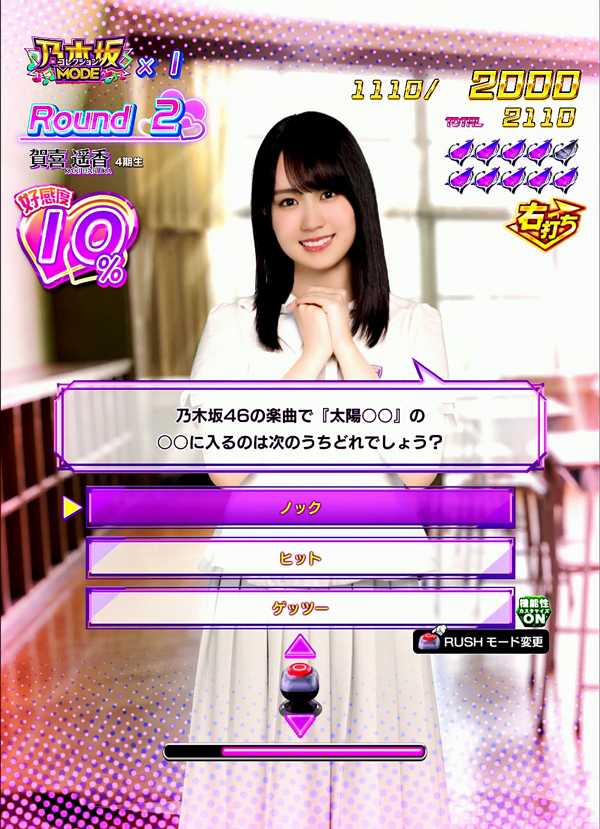Pick the answer ゲッツー
Viewport: 600px width, 829px height.
click(x=300, y=607)
